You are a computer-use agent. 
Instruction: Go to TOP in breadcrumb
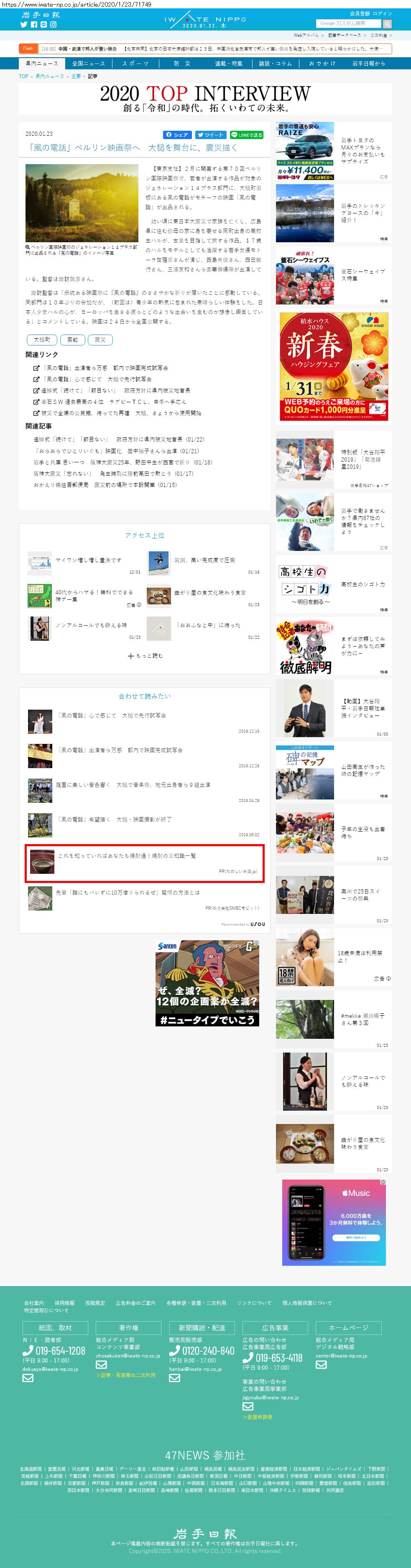pyautogui.click(x=23, y=76)
